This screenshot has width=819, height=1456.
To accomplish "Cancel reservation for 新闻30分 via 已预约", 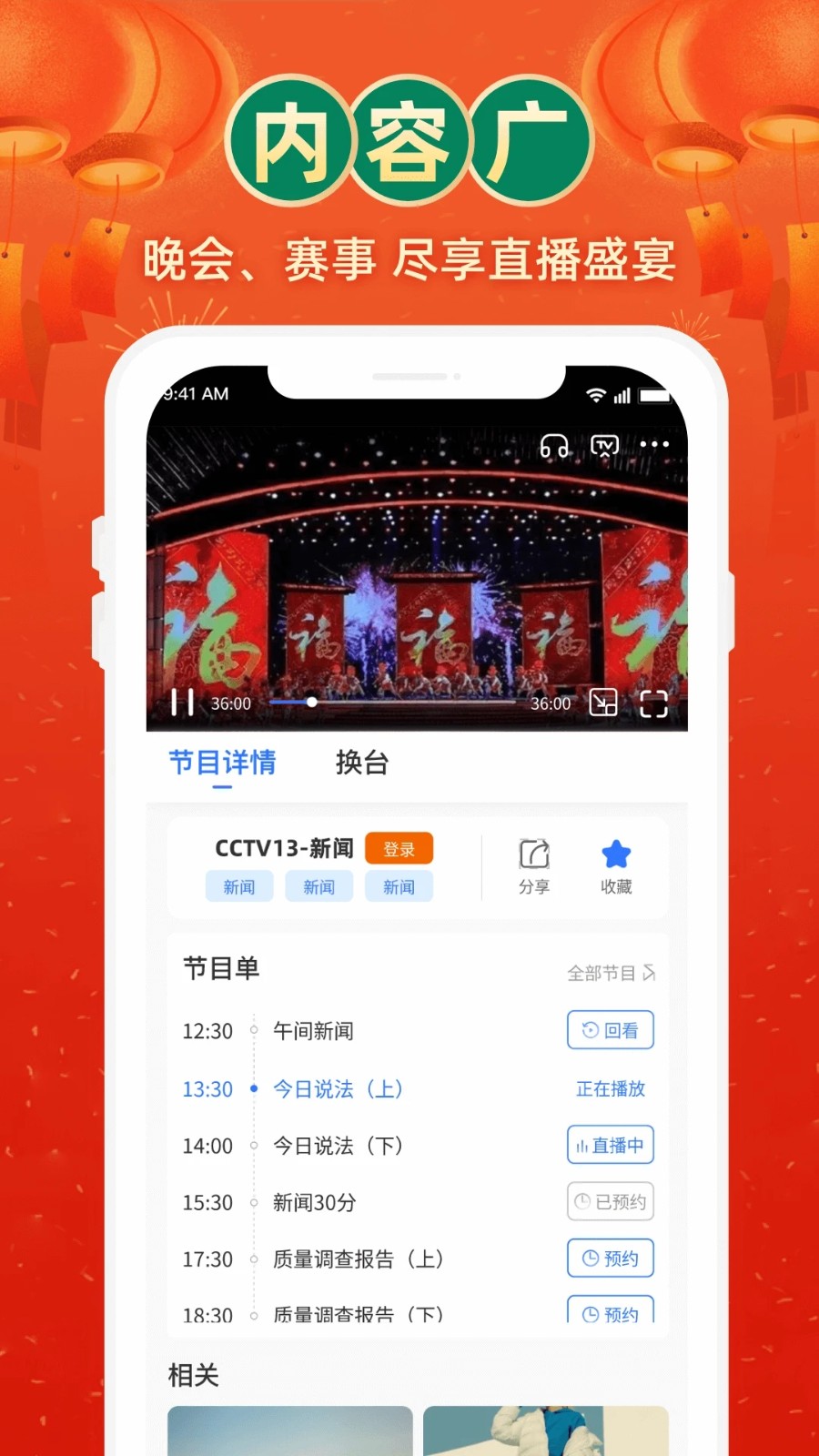I will point(610,1201).
